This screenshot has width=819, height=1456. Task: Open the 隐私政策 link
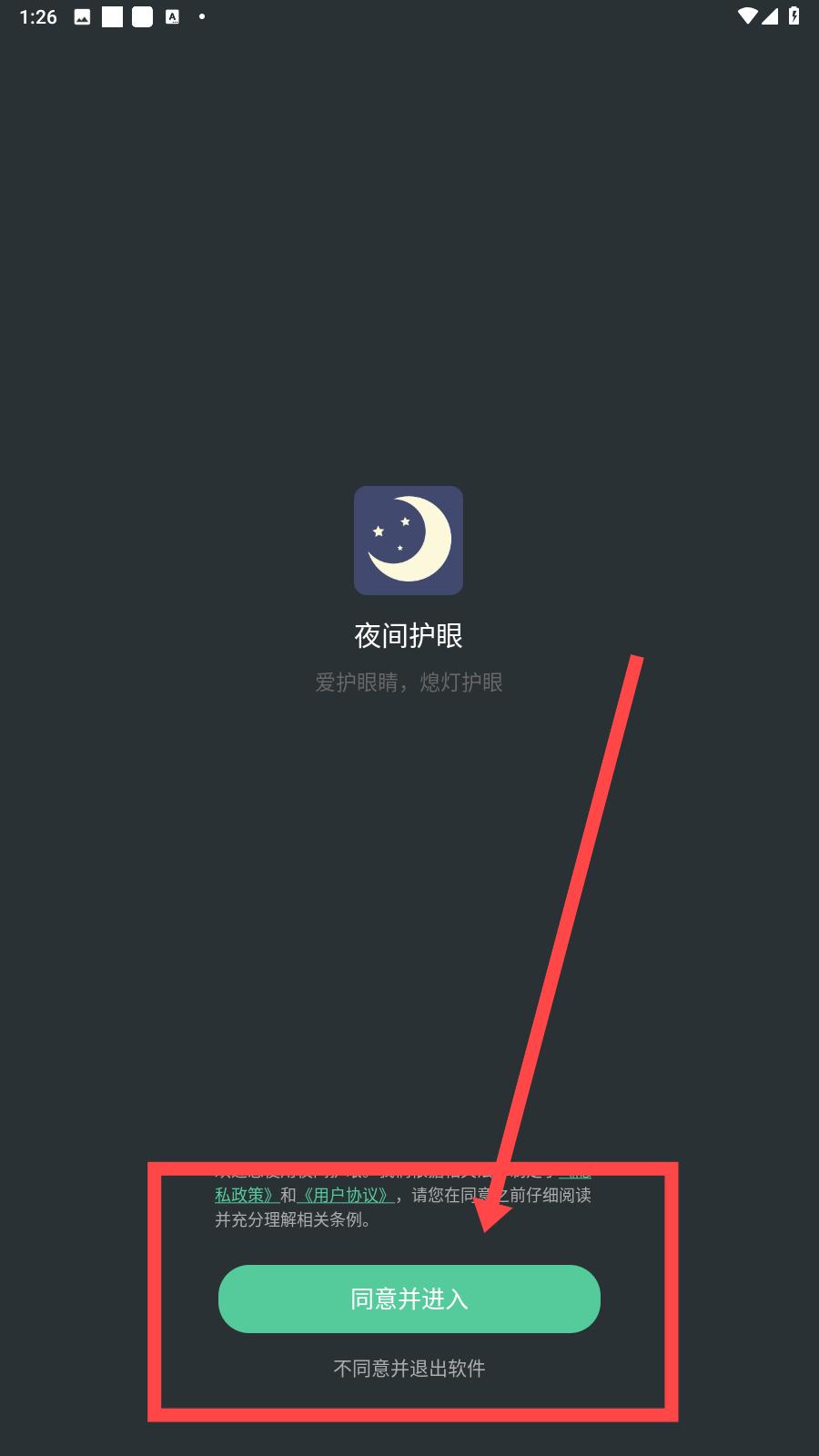click(246, 1195)
